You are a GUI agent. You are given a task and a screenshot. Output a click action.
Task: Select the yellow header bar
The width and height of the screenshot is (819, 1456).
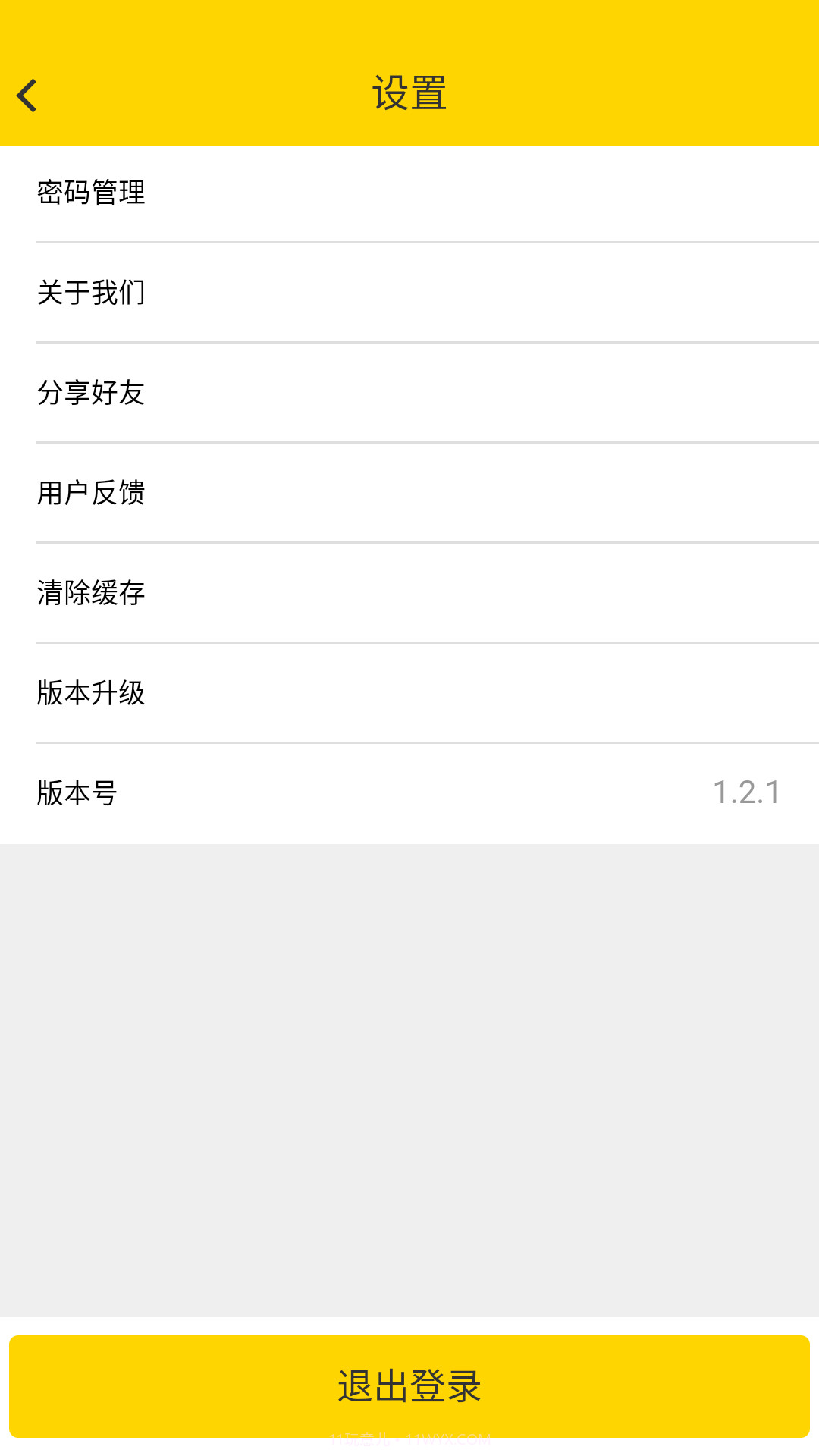click(x=409, y=72)
